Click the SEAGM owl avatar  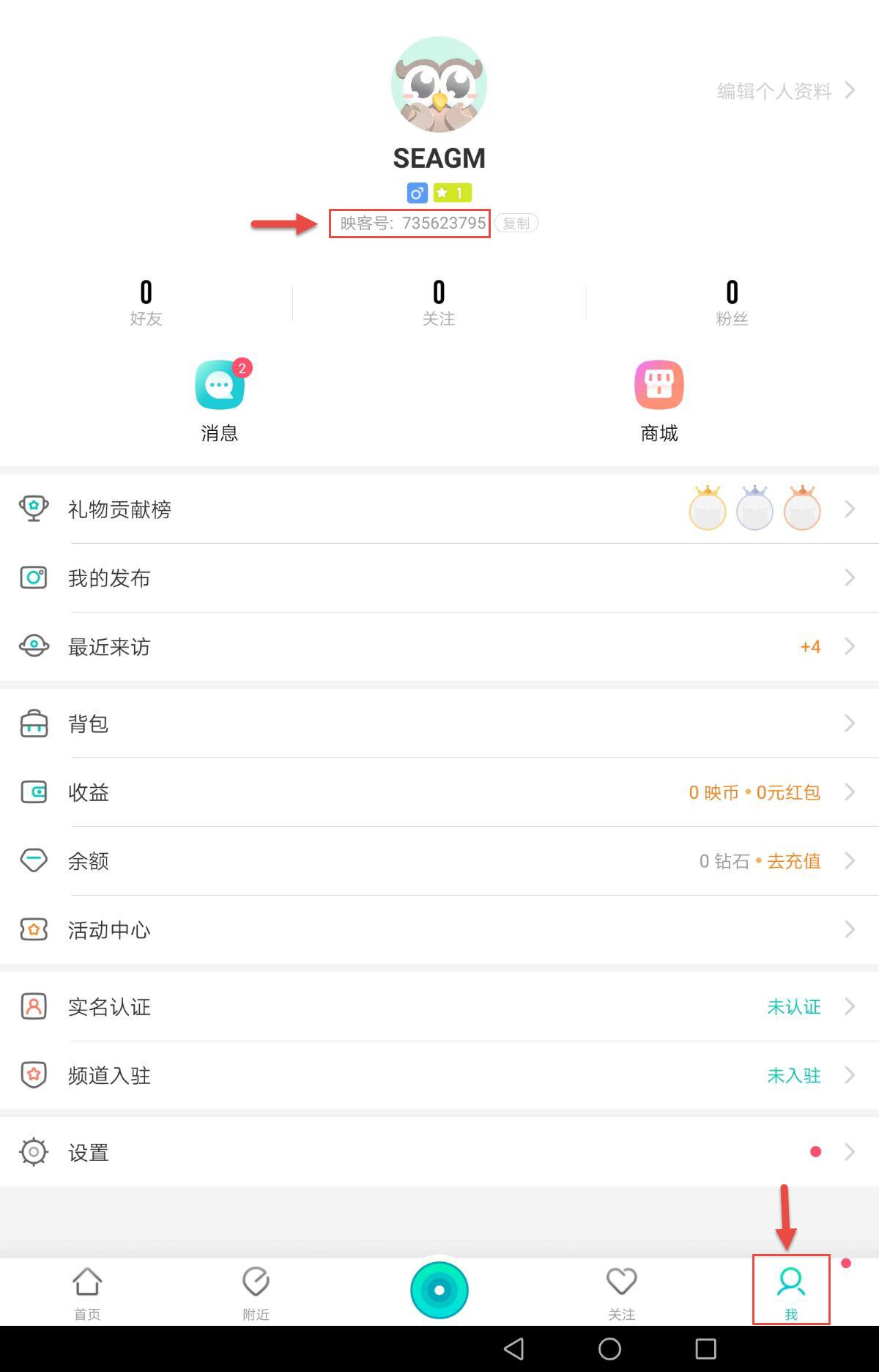tap(439, 84)
